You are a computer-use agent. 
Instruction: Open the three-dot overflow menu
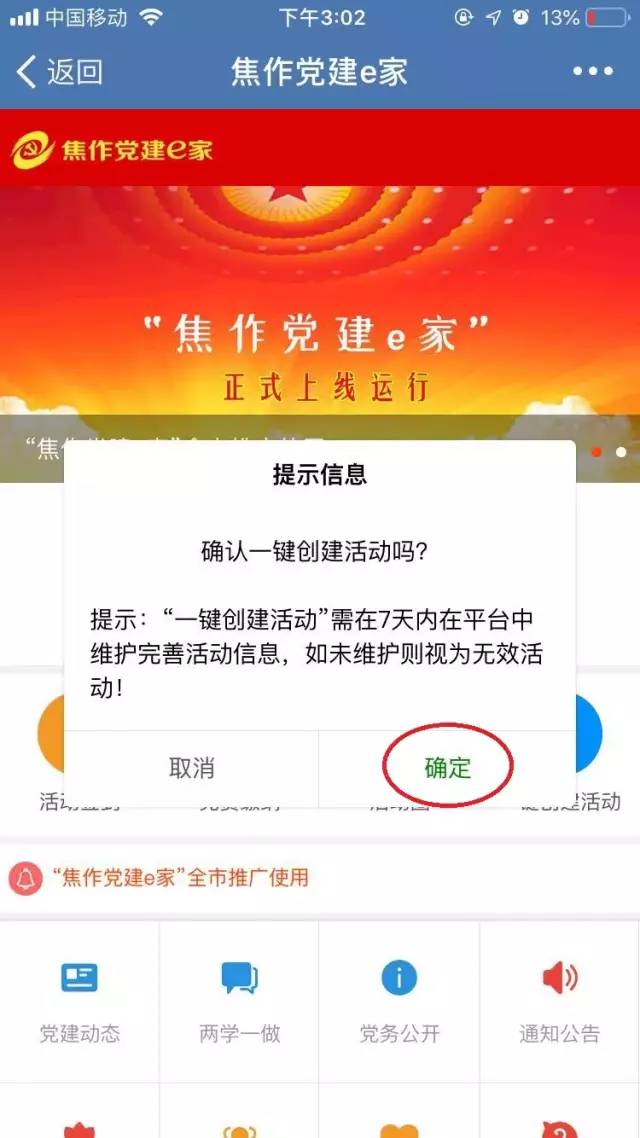(x=592, y=72)
